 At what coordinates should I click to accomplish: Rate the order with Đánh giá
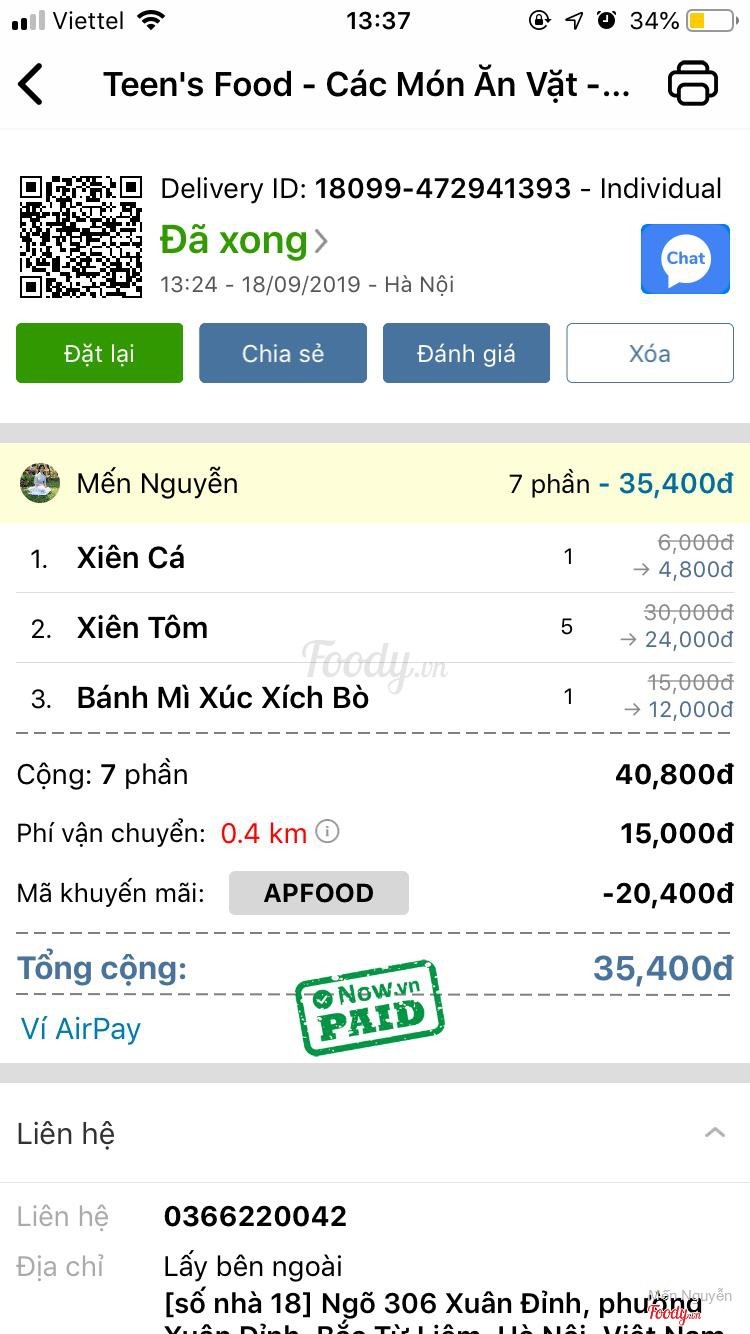[466, 353]
